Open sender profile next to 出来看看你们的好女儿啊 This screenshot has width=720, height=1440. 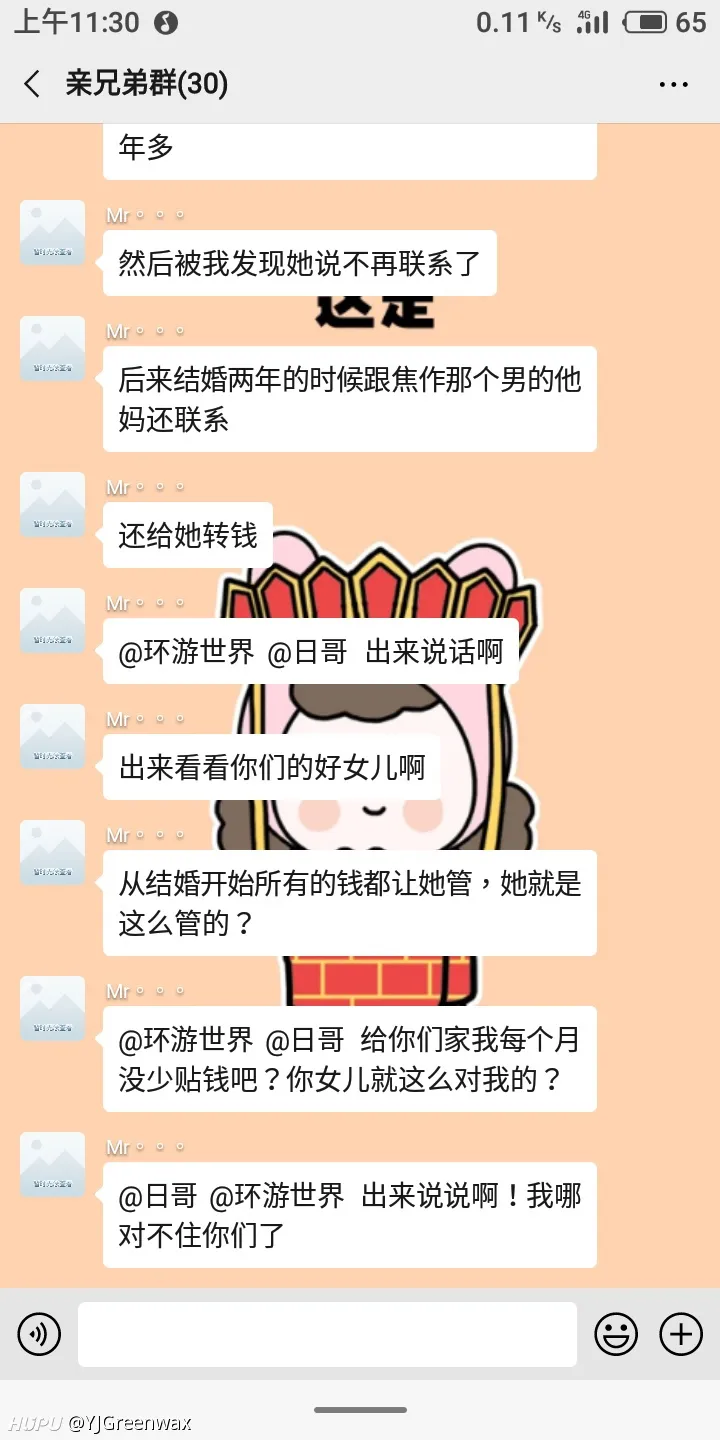coord(53,737)
